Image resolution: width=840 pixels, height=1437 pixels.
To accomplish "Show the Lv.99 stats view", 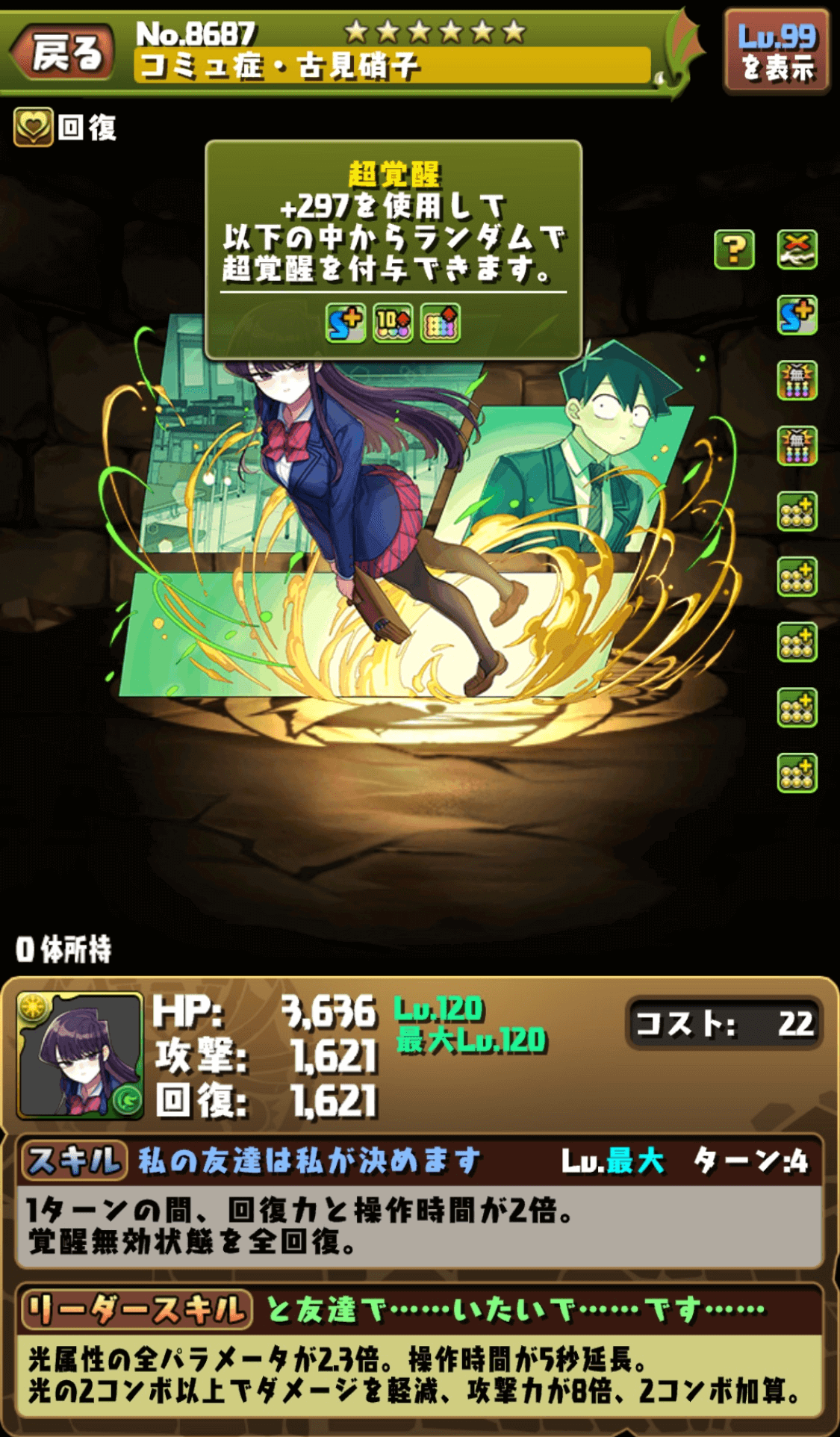I will 777,52.
